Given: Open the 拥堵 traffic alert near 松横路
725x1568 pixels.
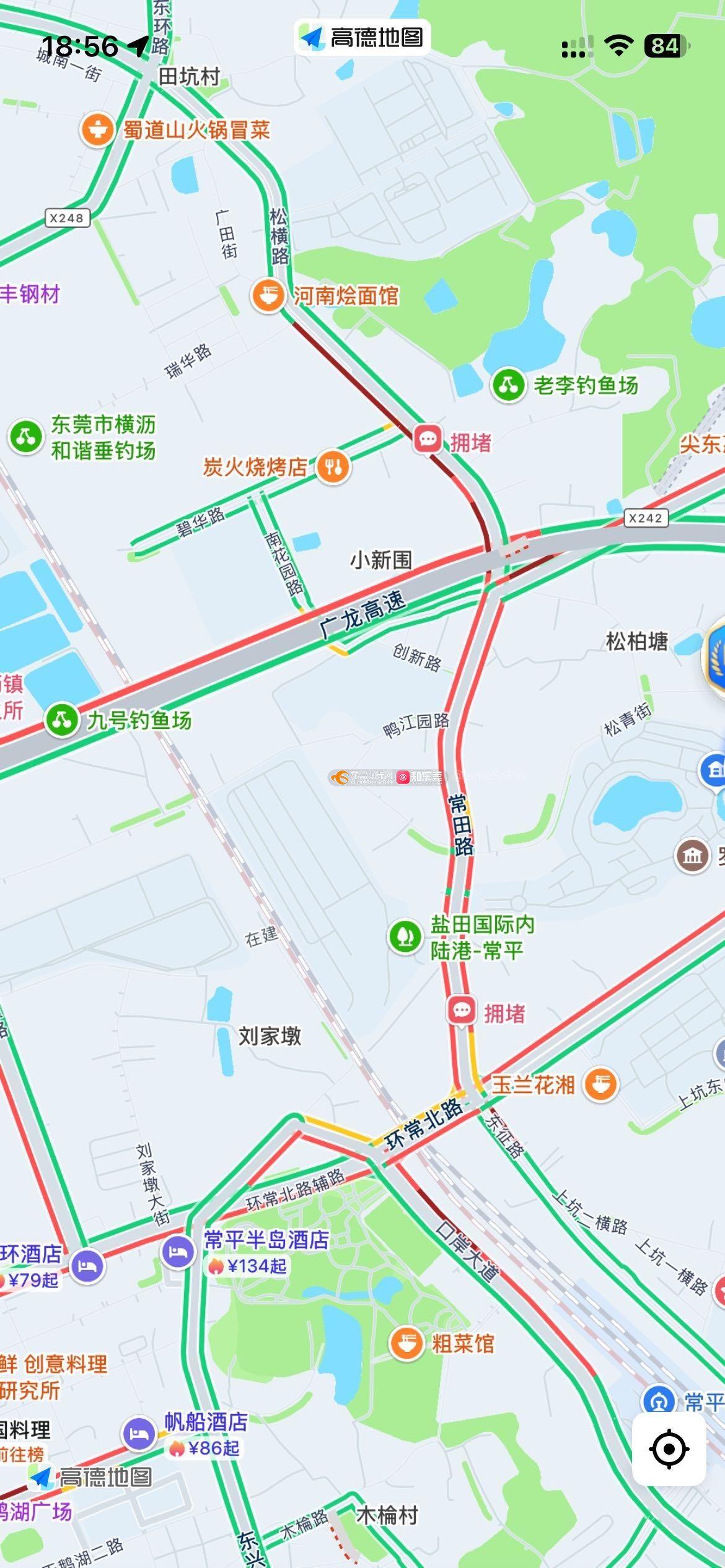Looking at the screenshot, I should 428,438.
